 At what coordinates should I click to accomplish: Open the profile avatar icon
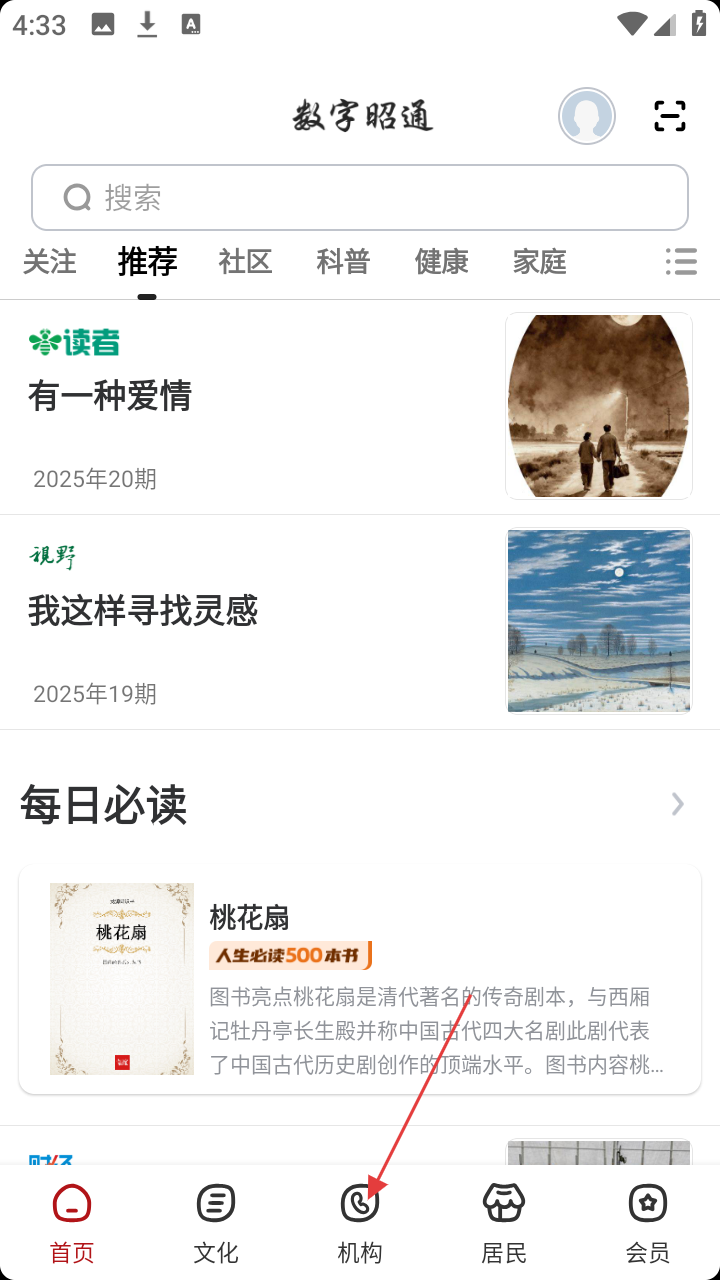(x=587, y=117)
